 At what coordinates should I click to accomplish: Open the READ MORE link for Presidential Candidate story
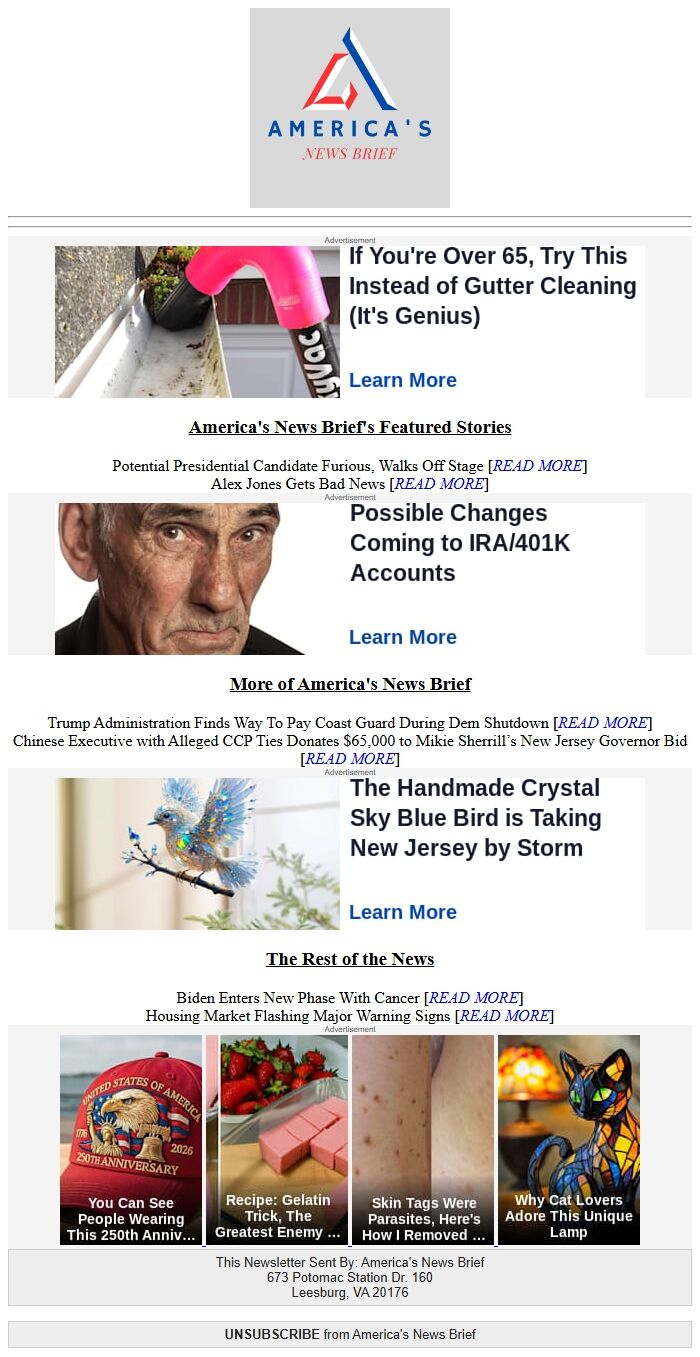point(538,466)
